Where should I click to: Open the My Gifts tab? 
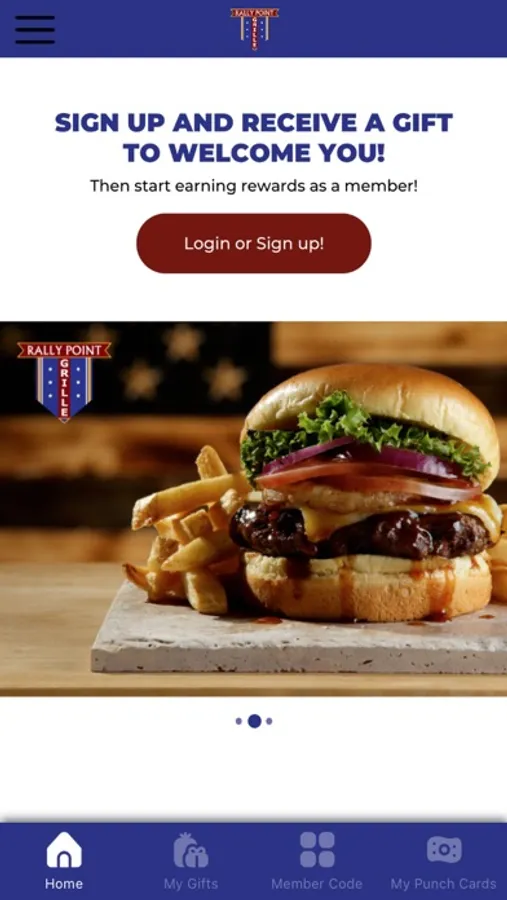click(x=191, y=861)
